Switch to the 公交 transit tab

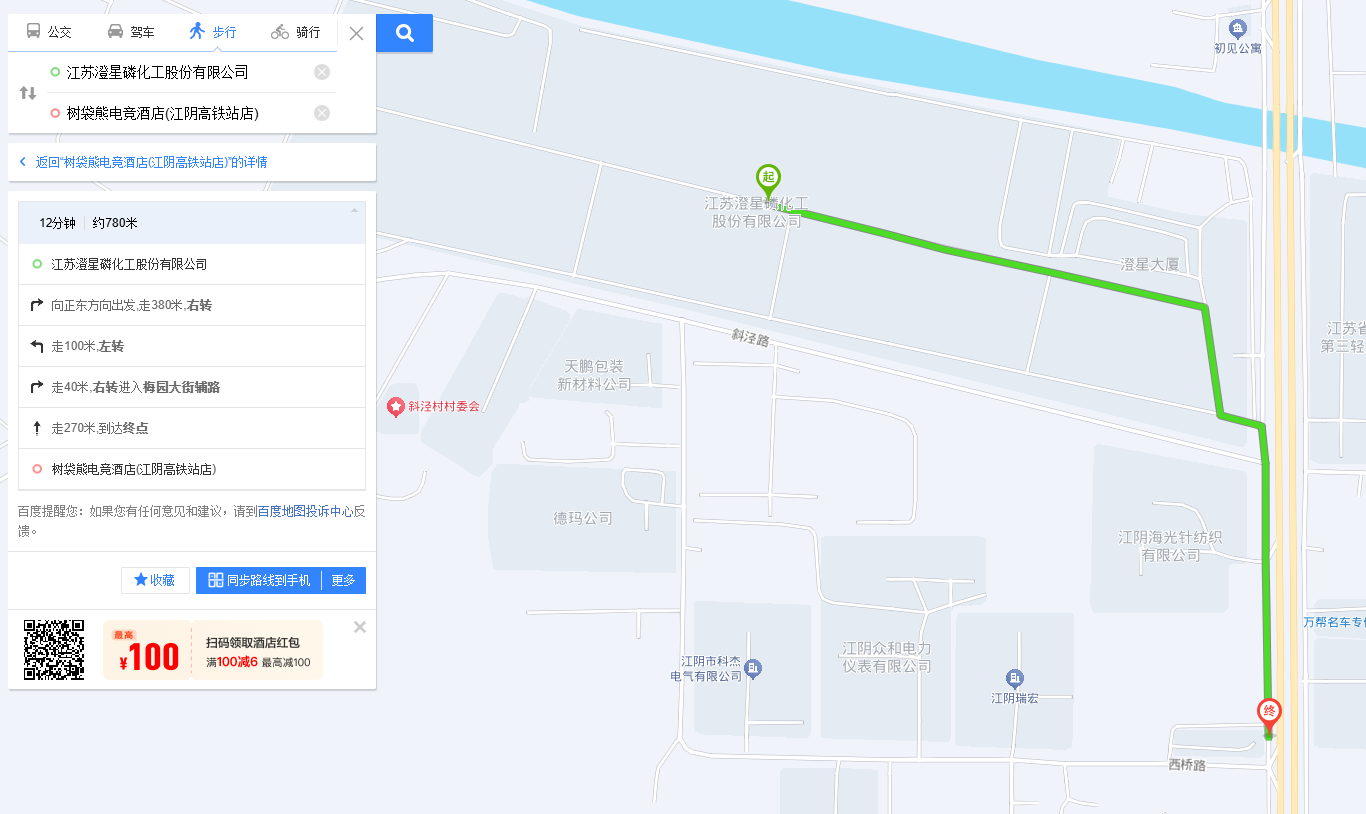coord(49,32)
